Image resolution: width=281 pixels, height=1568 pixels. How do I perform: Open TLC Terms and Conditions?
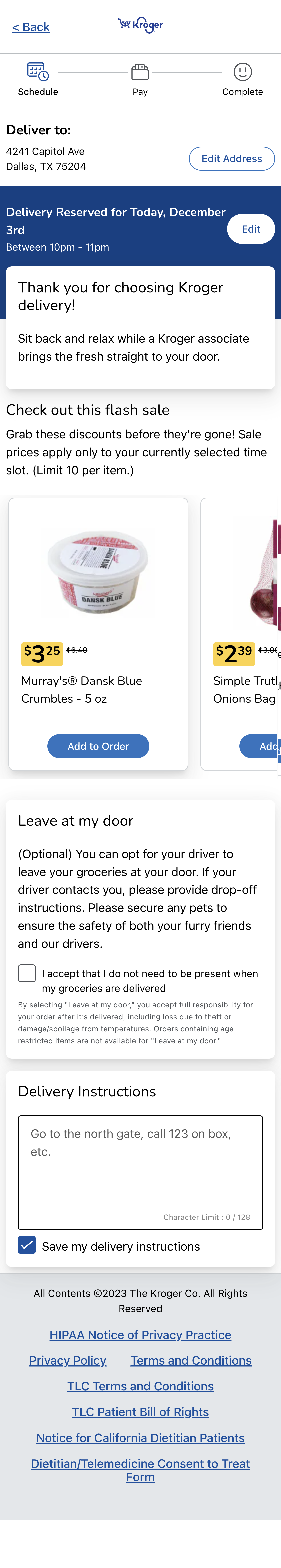click(140, 1386)
